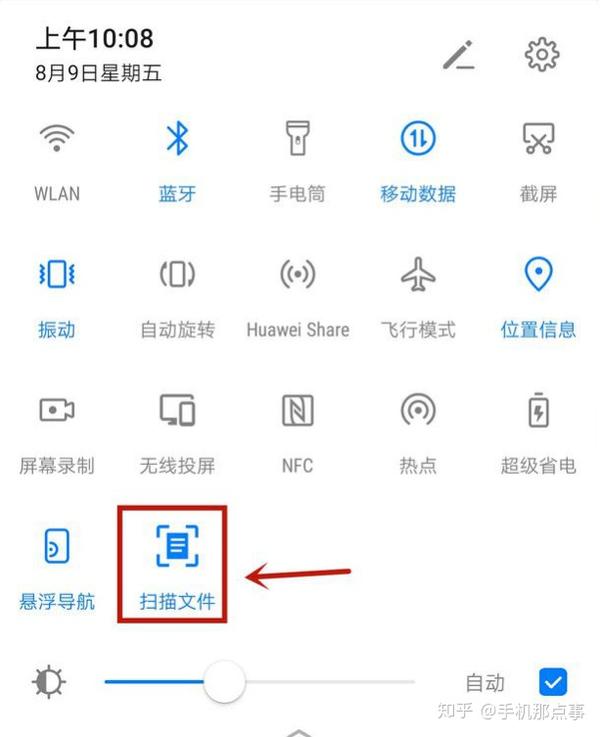Turn on NFC
Viewport: 600px width, 737px height.
click(x=297, y=411)
